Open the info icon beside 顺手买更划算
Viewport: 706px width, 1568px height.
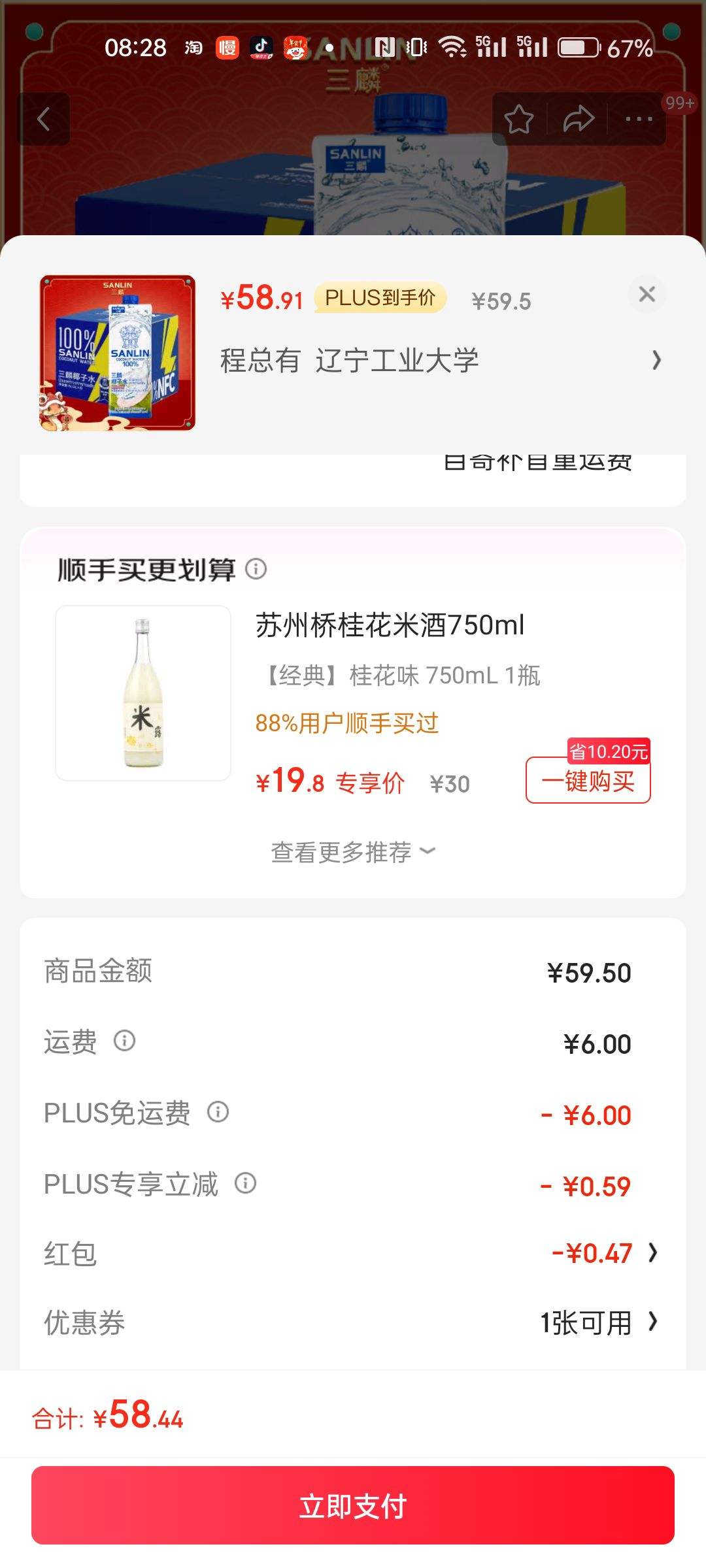pos(255,569)
